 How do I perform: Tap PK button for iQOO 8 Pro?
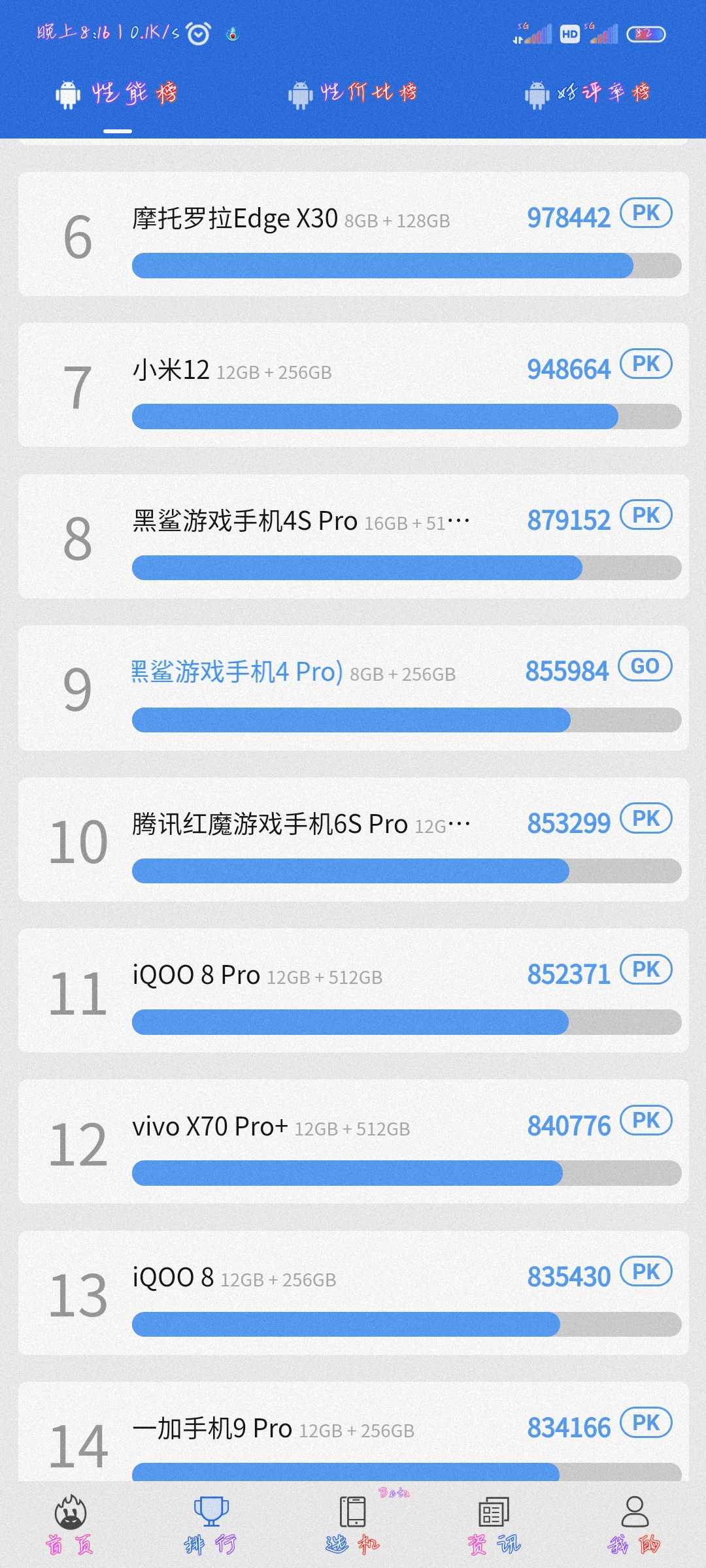pyautogui.click(x=646, y=969)
